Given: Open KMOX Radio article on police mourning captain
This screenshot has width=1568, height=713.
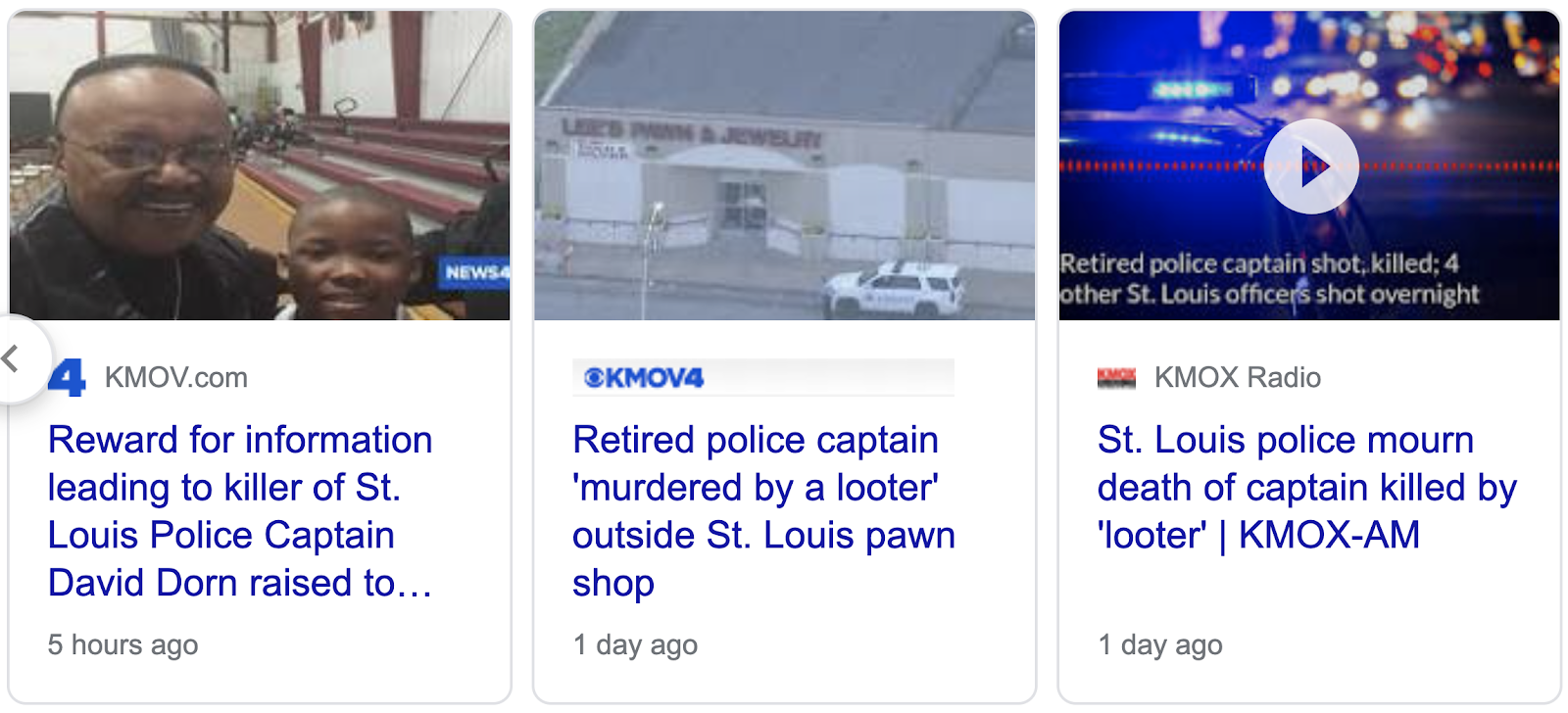Looking at the screenshot, I should tap(1305, 487).
